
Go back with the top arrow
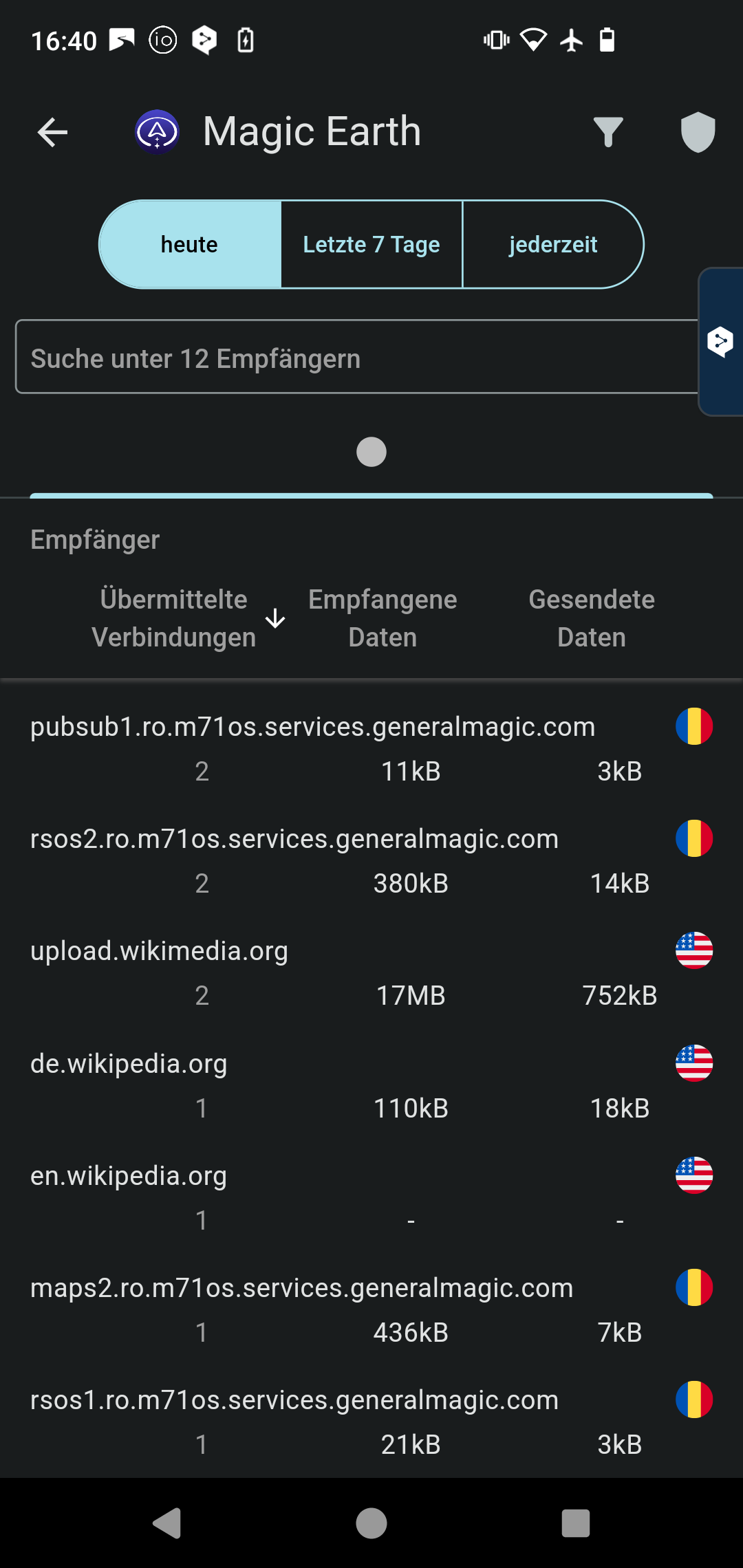[x=52, y=132]
